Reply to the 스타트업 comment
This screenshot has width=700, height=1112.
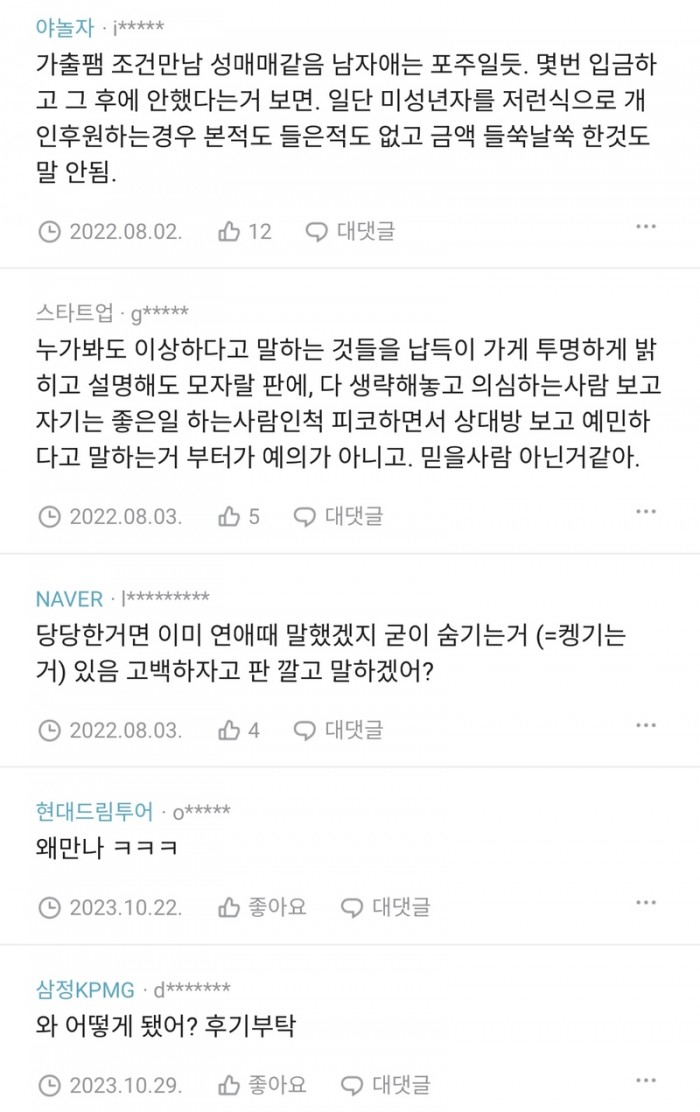338,517
